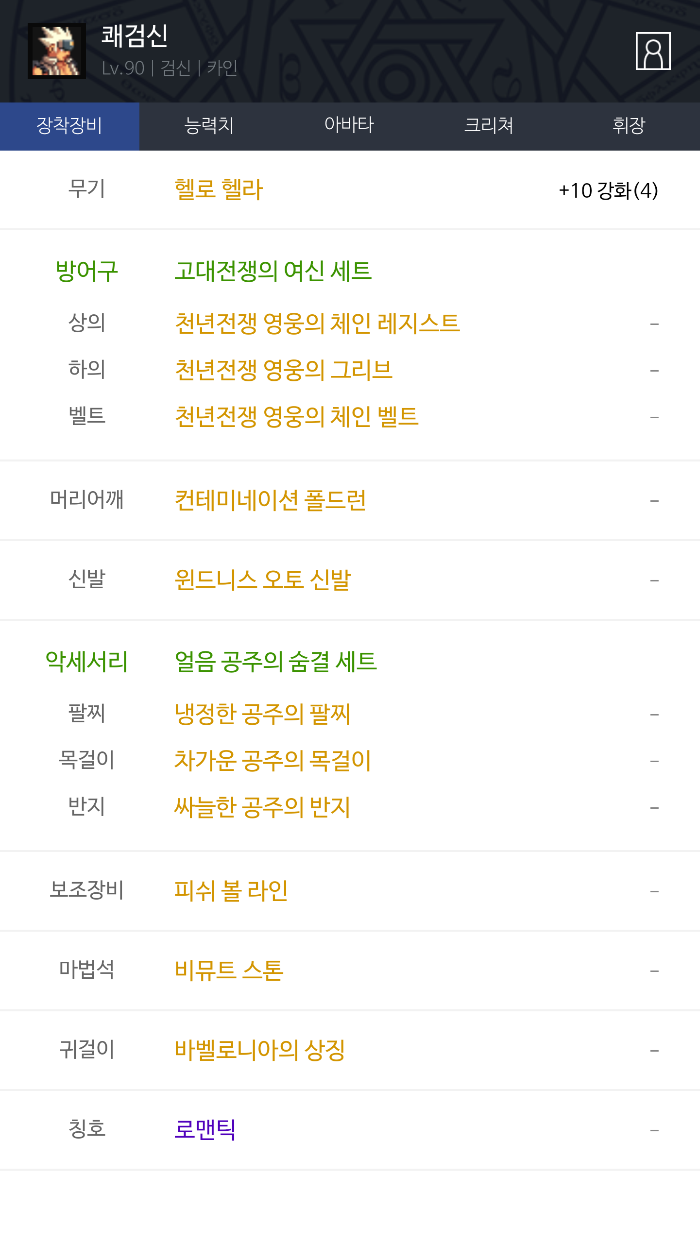
Task: View 차가운 공주의 목걸이 necklace
Action: (272, 761)
